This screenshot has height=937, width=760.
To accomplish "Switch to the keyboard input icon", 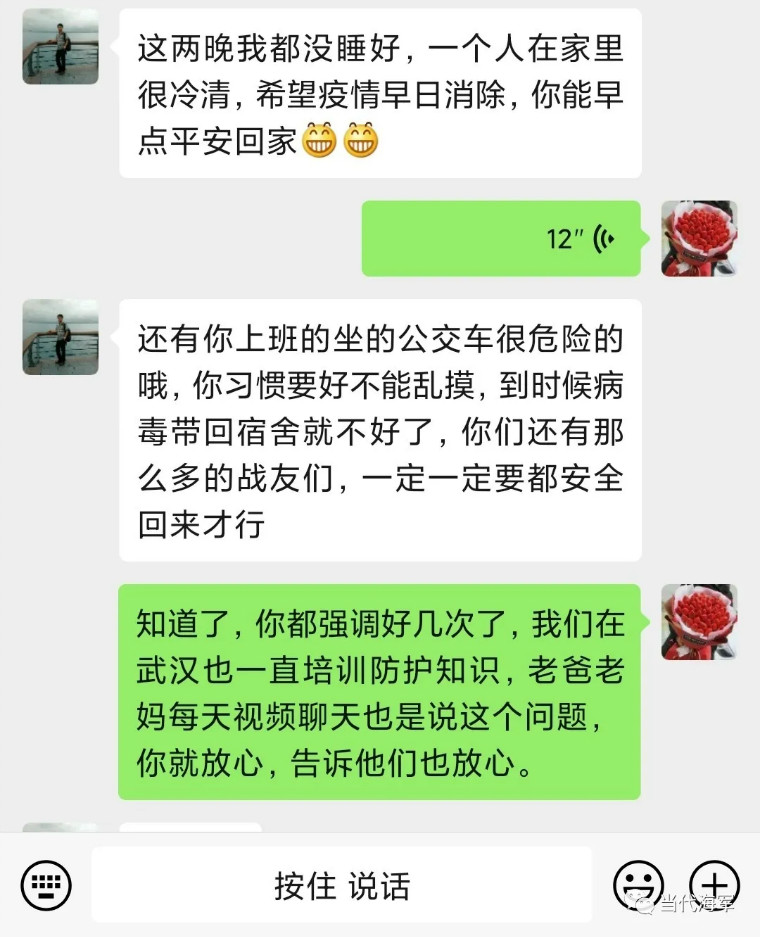I will (x=46, y=885).
